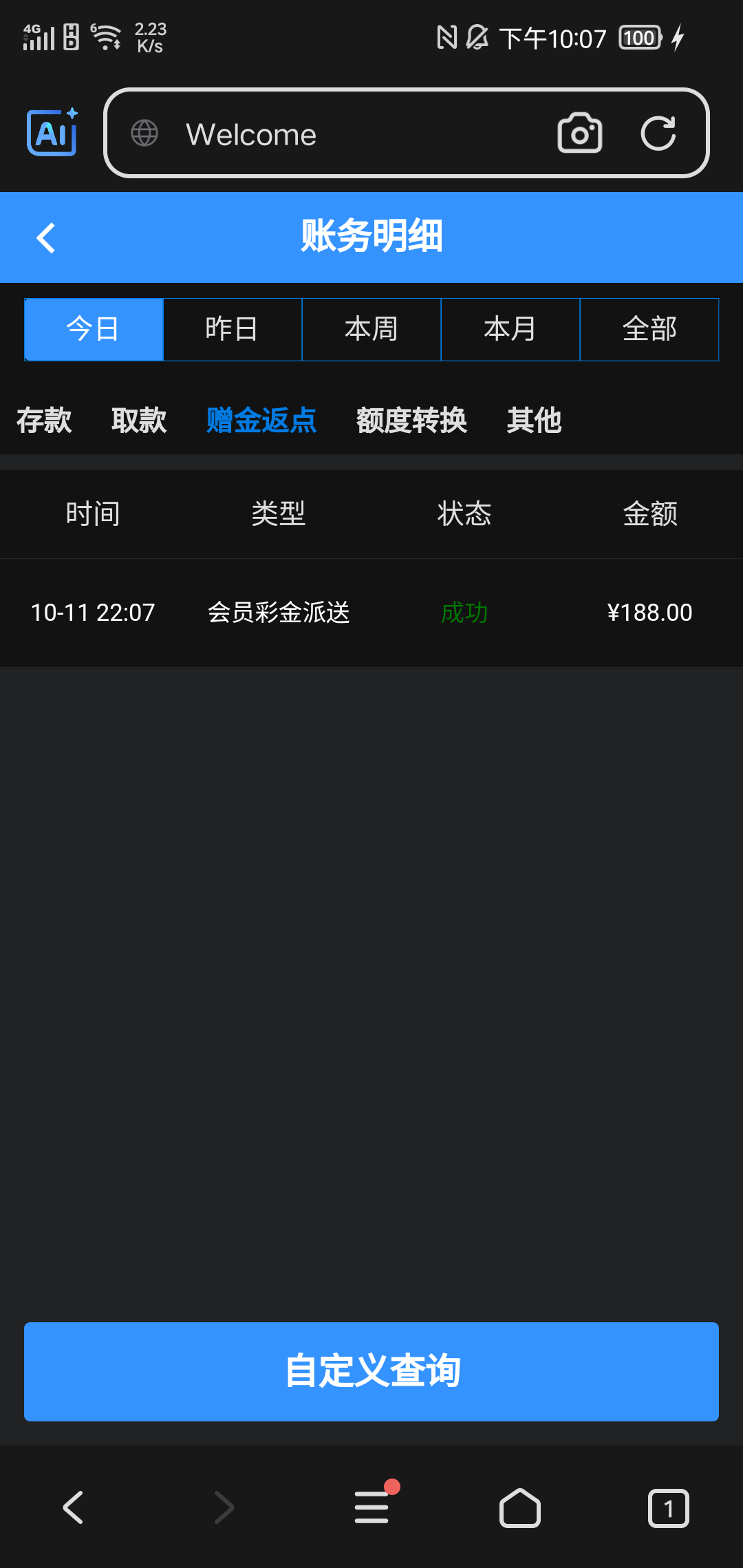Image resolution: width=743 pixels, height=1568 pixels.
Task: Reload the page with refresh icon
Action: (658, 133)
